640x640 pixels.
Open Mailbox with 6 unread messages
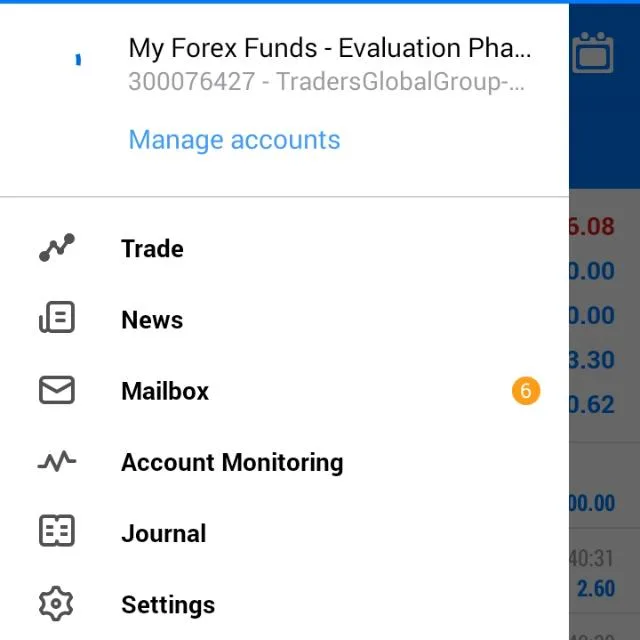click(x=165, y=391)
